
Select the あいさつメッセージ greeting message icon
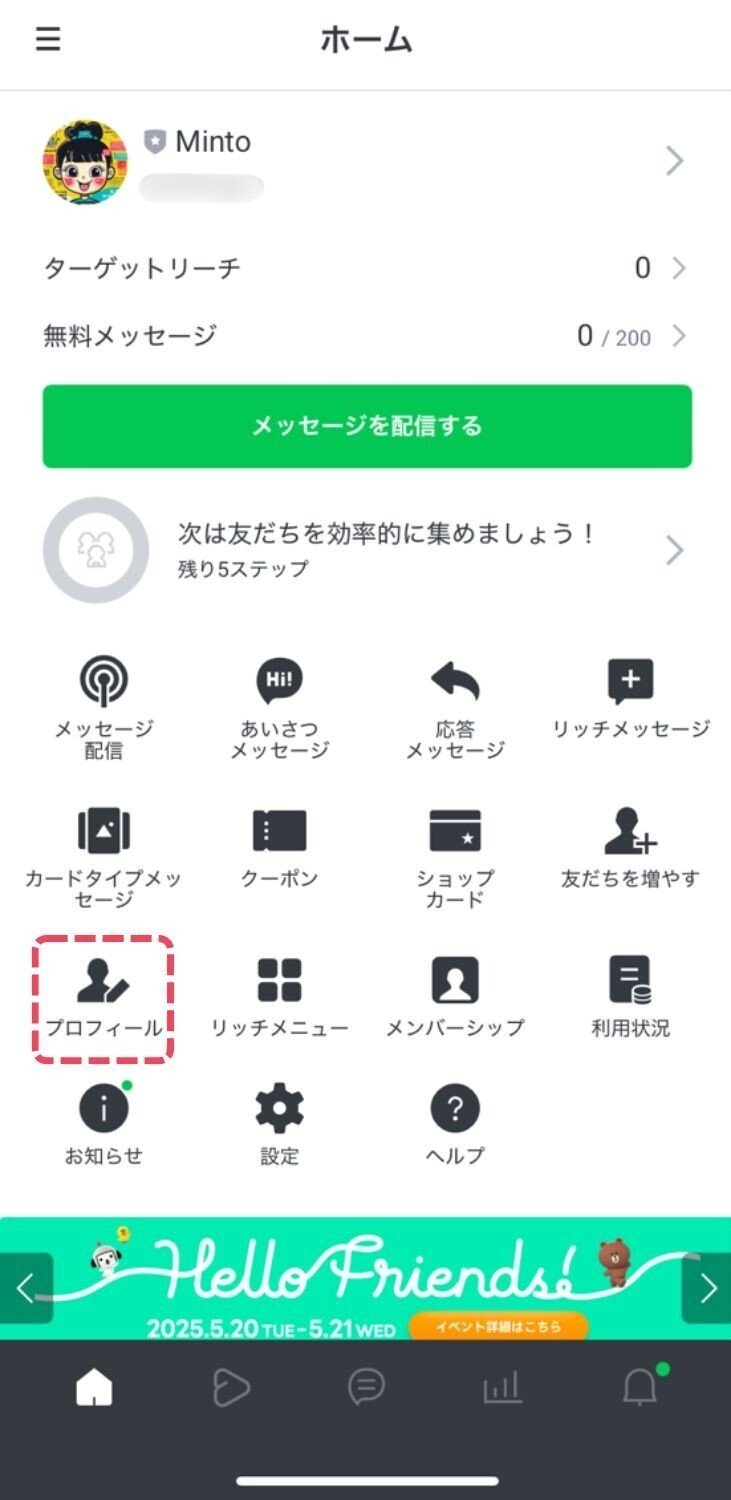point(280,700)
